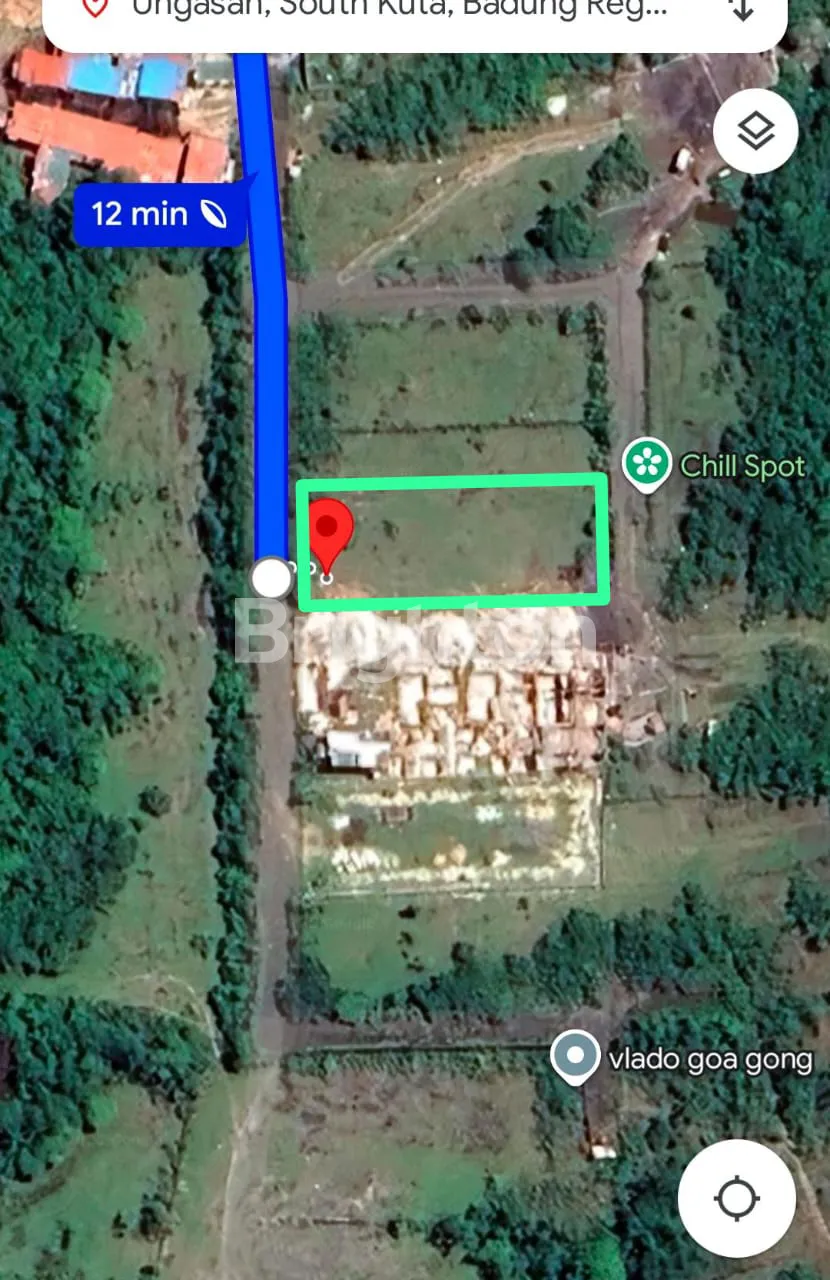Swap start and destination arrows
This screenshot has height=1280, width=830.
741,11
